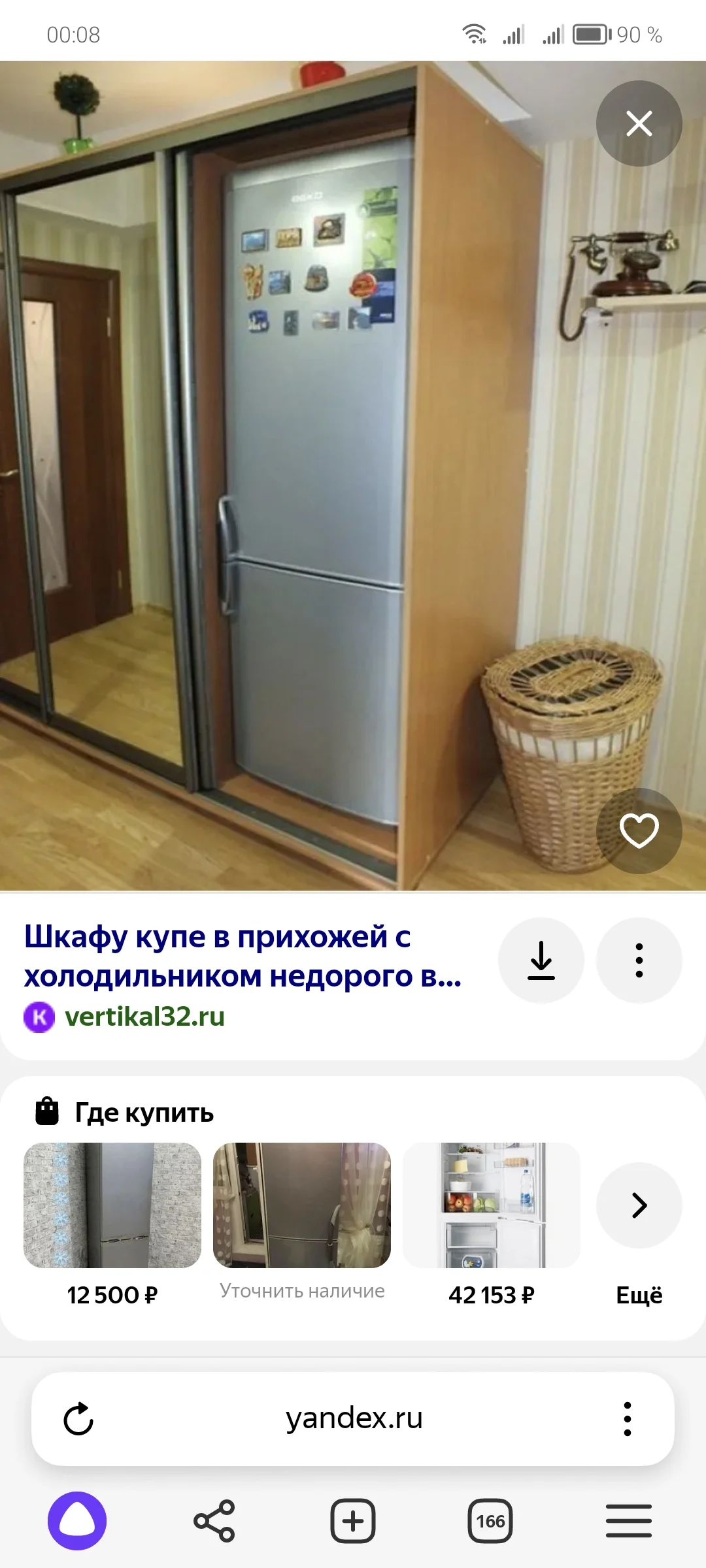Download the wardrobe image
This screenshot has width=706, height=1568.
(x=541, y=960)
